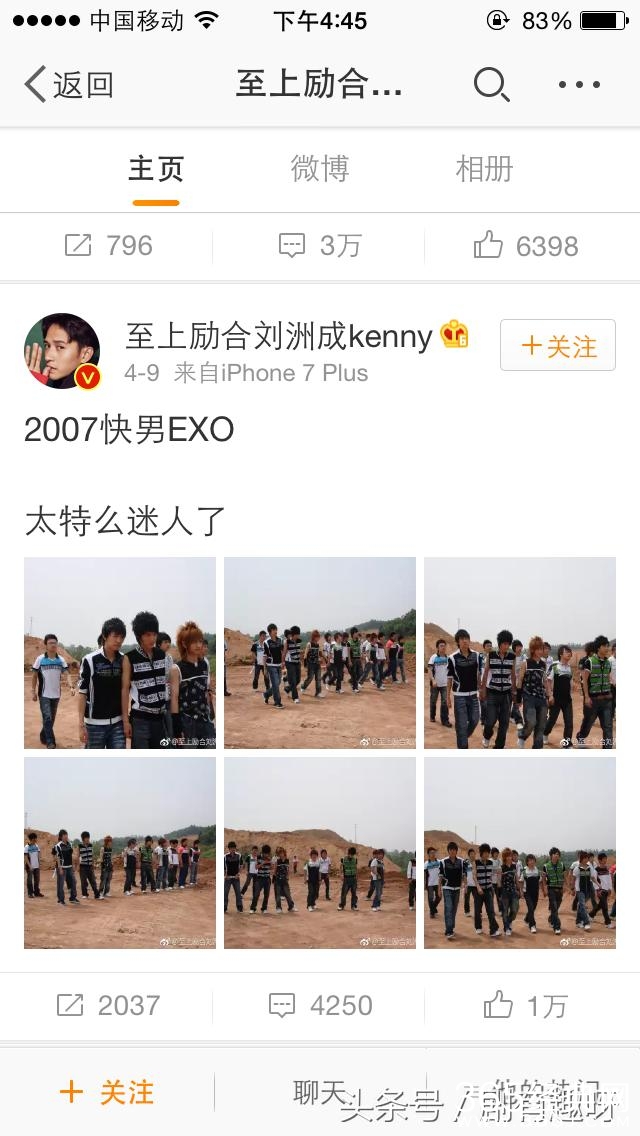Viewport: 640px width, 1136px height.
Task: Repost the post with 796 reposts
Action: tap(108, 246)
